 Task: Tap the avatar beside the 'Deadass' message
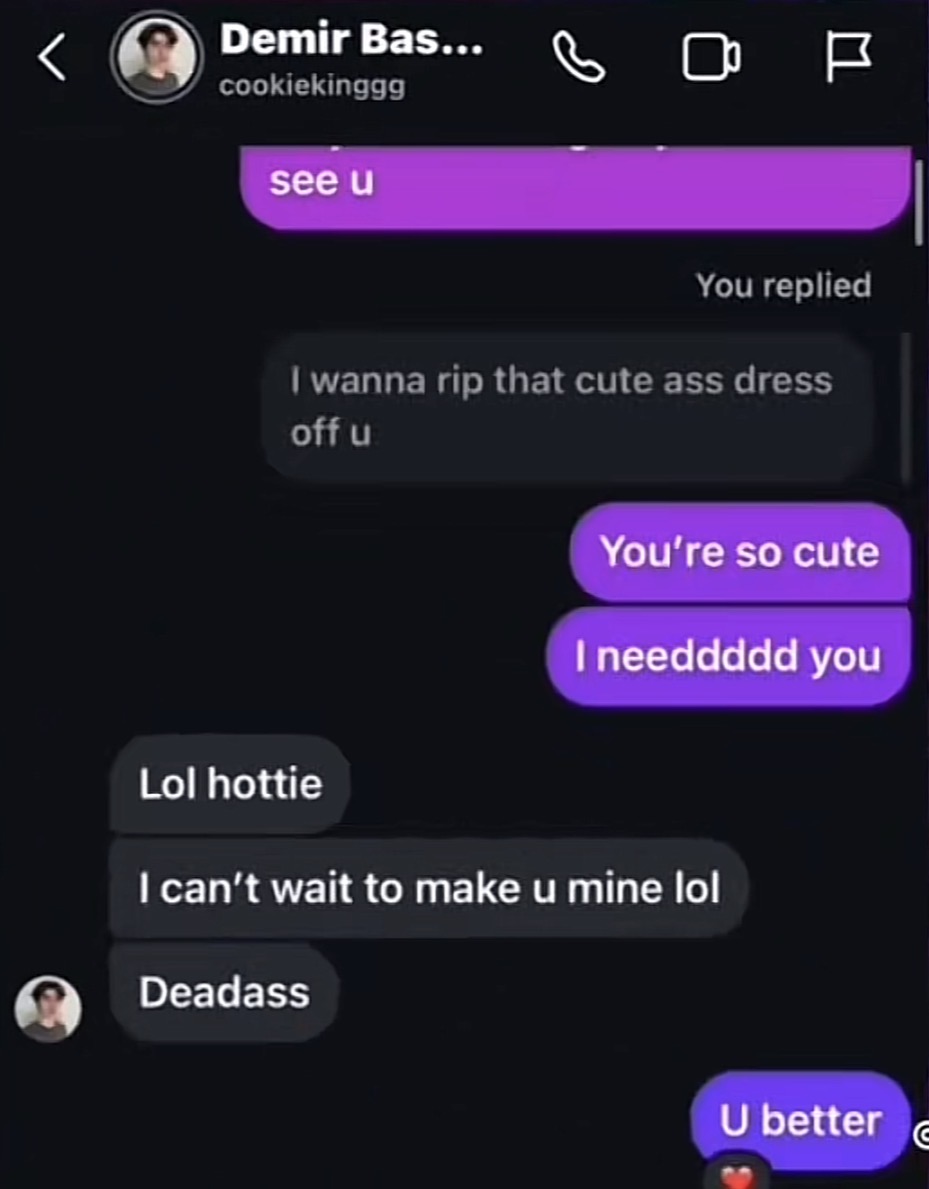tap(48, 1008)
